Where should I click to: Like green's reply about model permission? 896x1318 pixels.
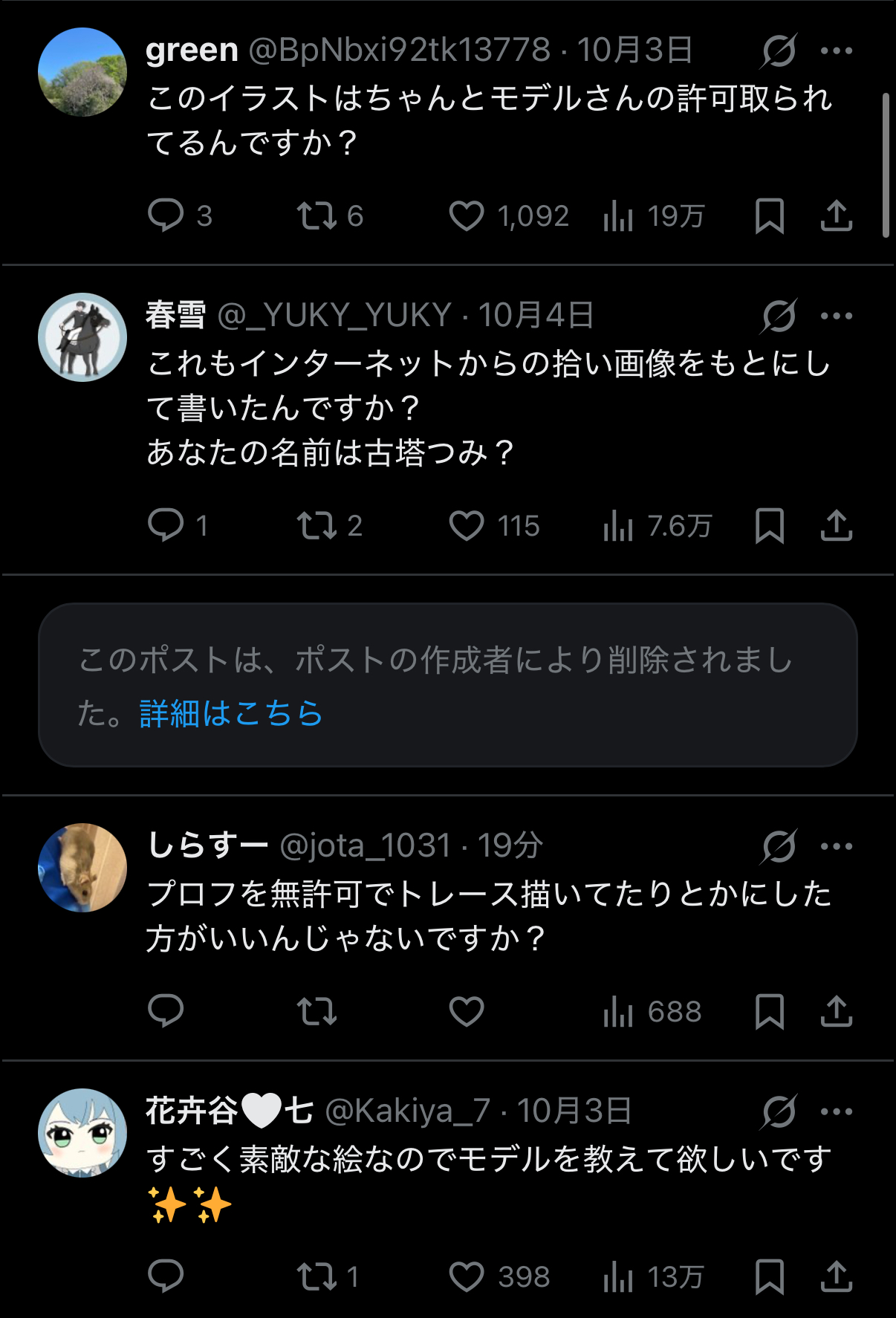(467, 216)
